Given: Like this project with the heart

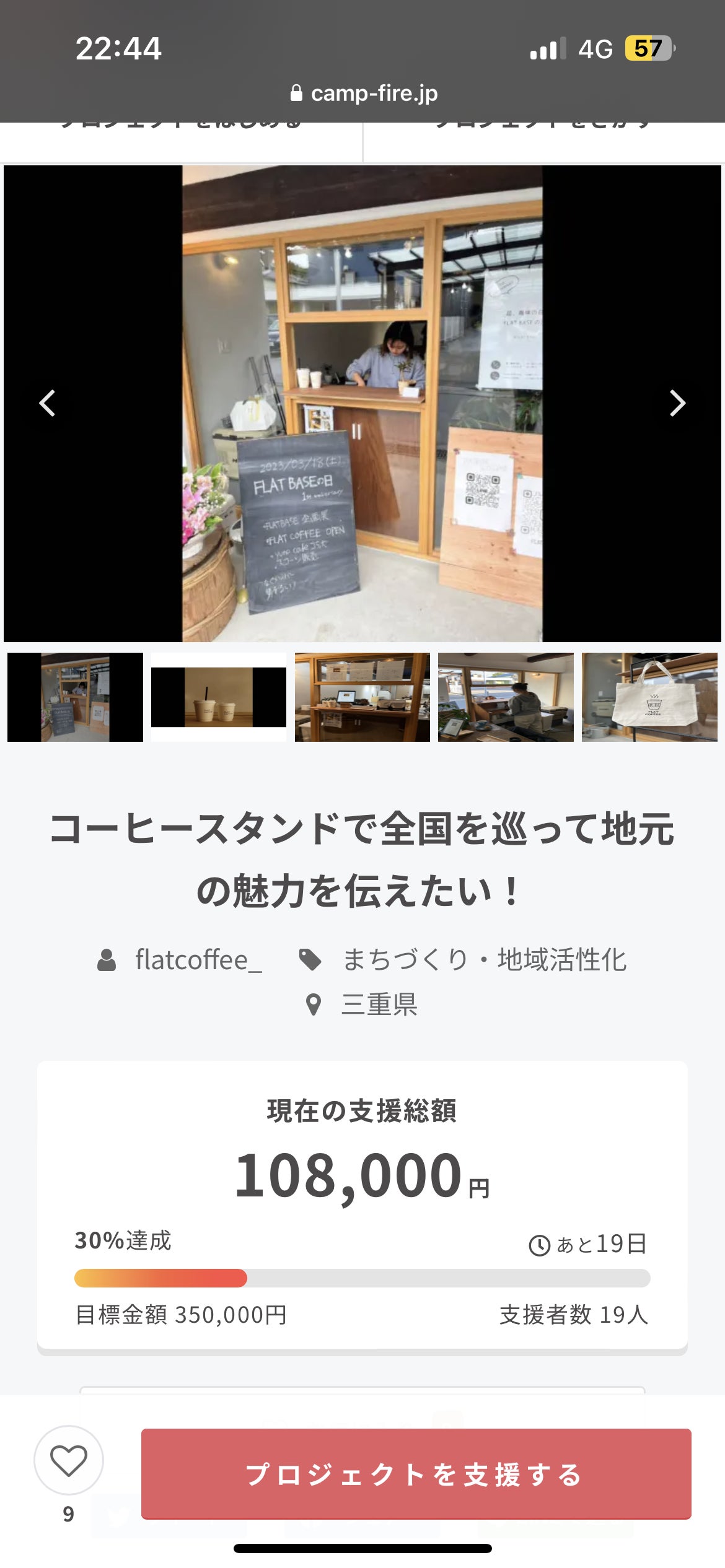Looking at the screenshot, I should (x=68, y=1460).
